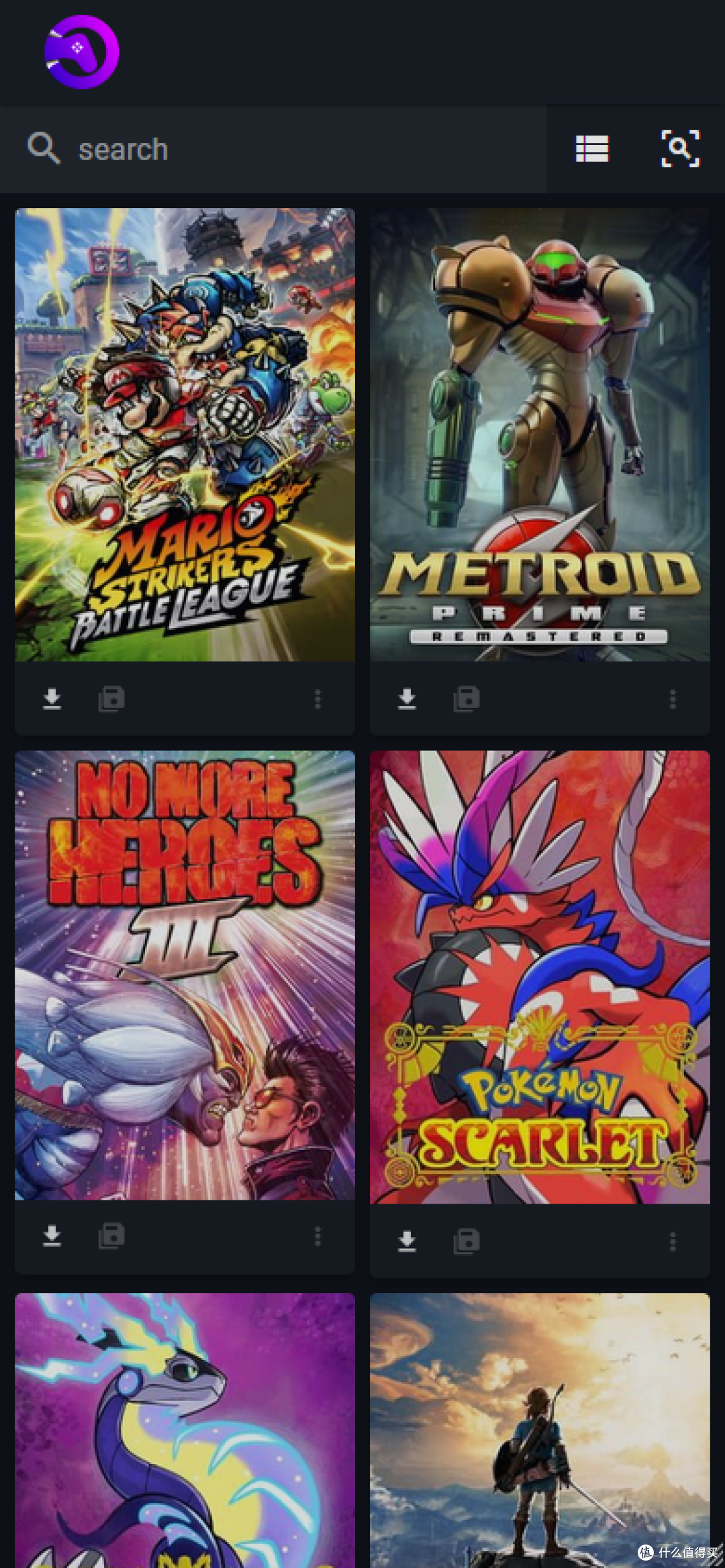The width and height of the screenshot is (725, 1568).
Task: Open No More Heroes III cover
Action: [185, 975]
